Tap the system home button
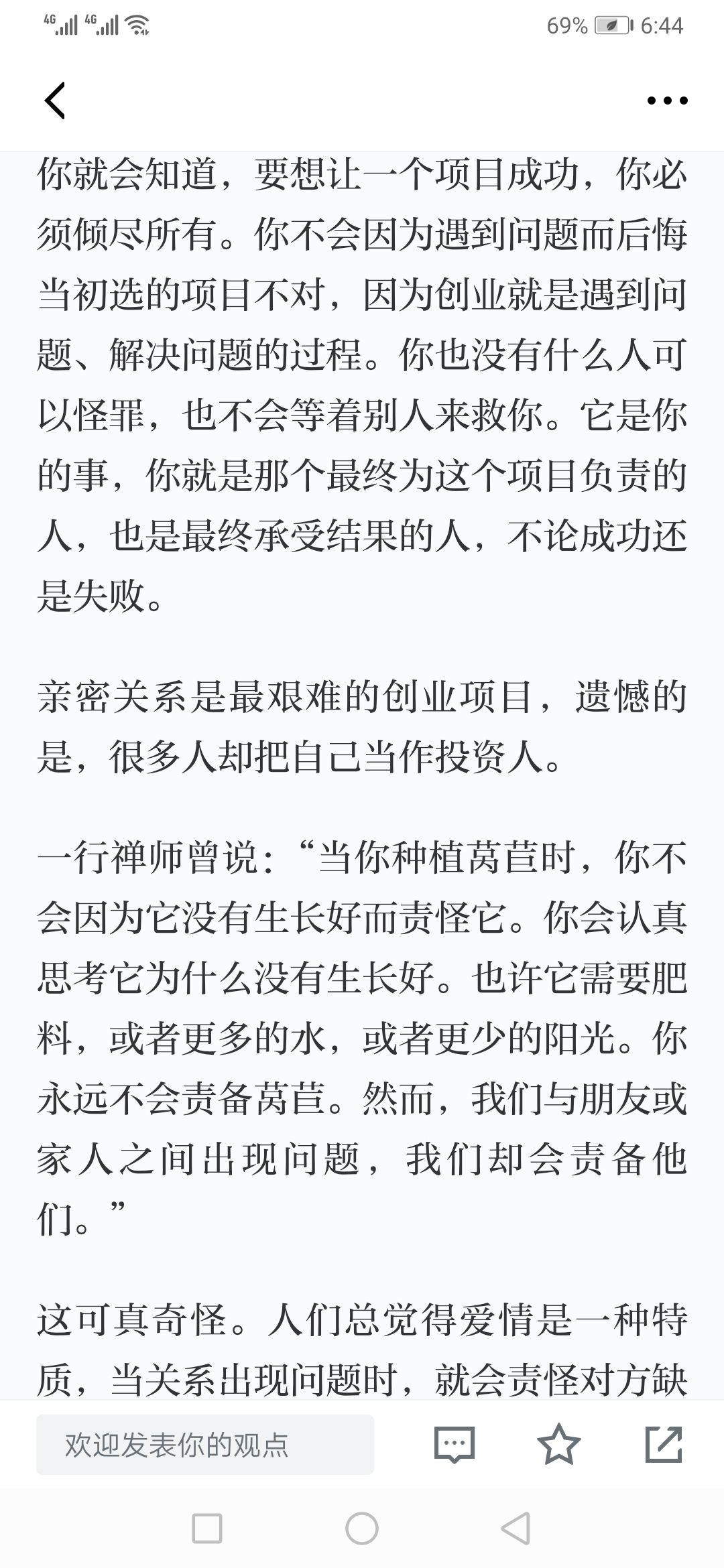Image resolution: width=724 pixels, height=1568 pixels. (362, 1529)
